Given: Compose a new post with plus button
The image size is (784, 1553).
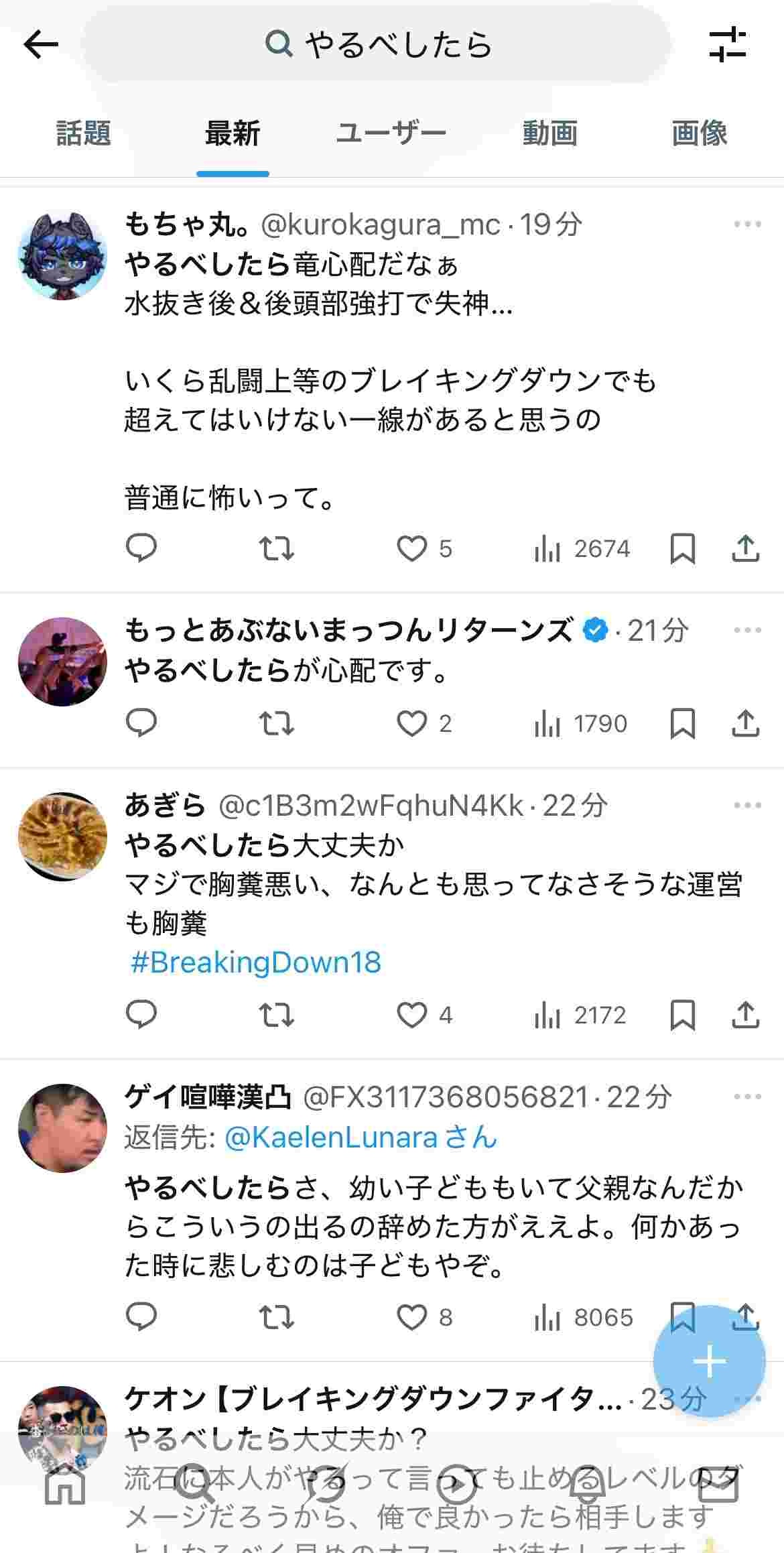Looking at the screenshot, I should click(x=709, y=1362).
